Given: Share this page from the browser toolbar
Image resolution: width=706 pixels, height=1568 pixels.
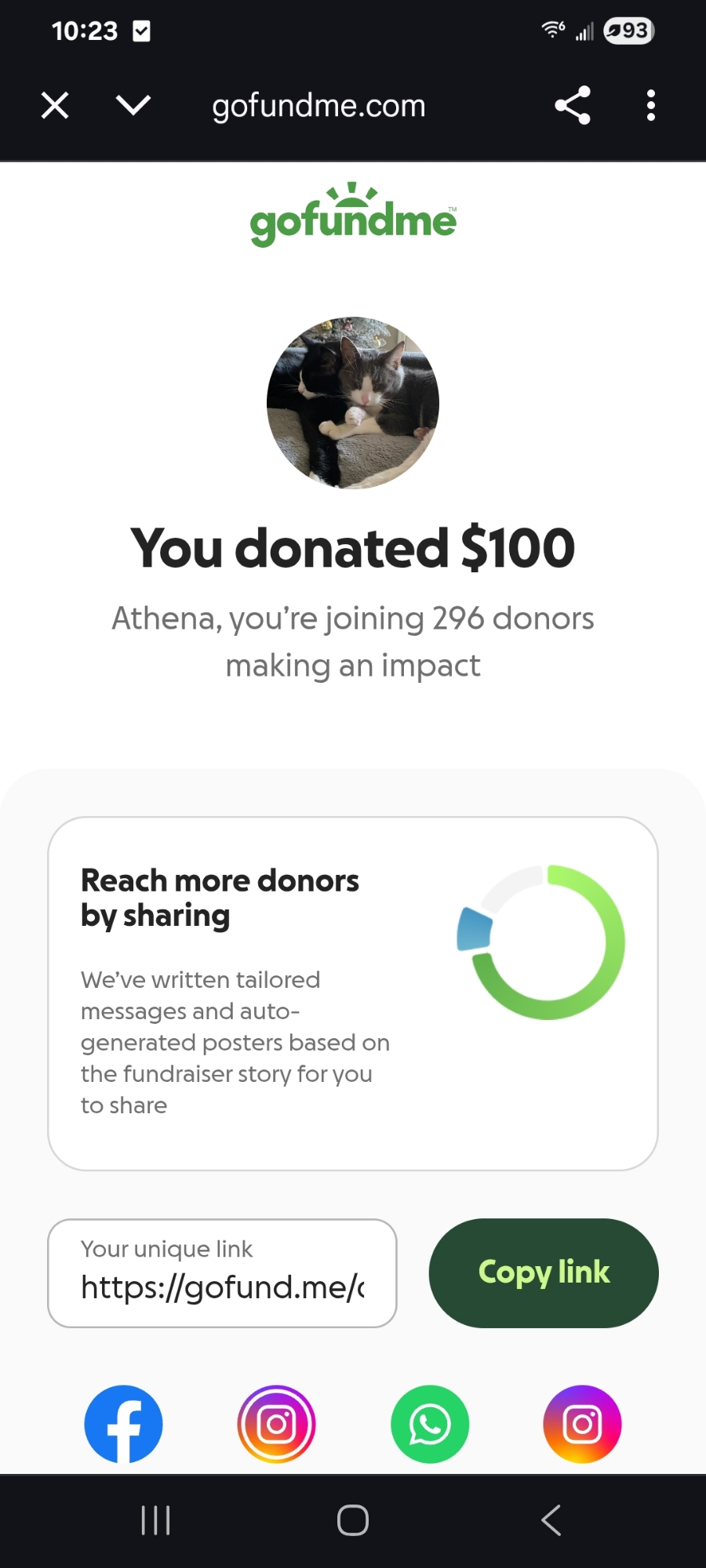Looking at the screenshot, I should [573, 105].
